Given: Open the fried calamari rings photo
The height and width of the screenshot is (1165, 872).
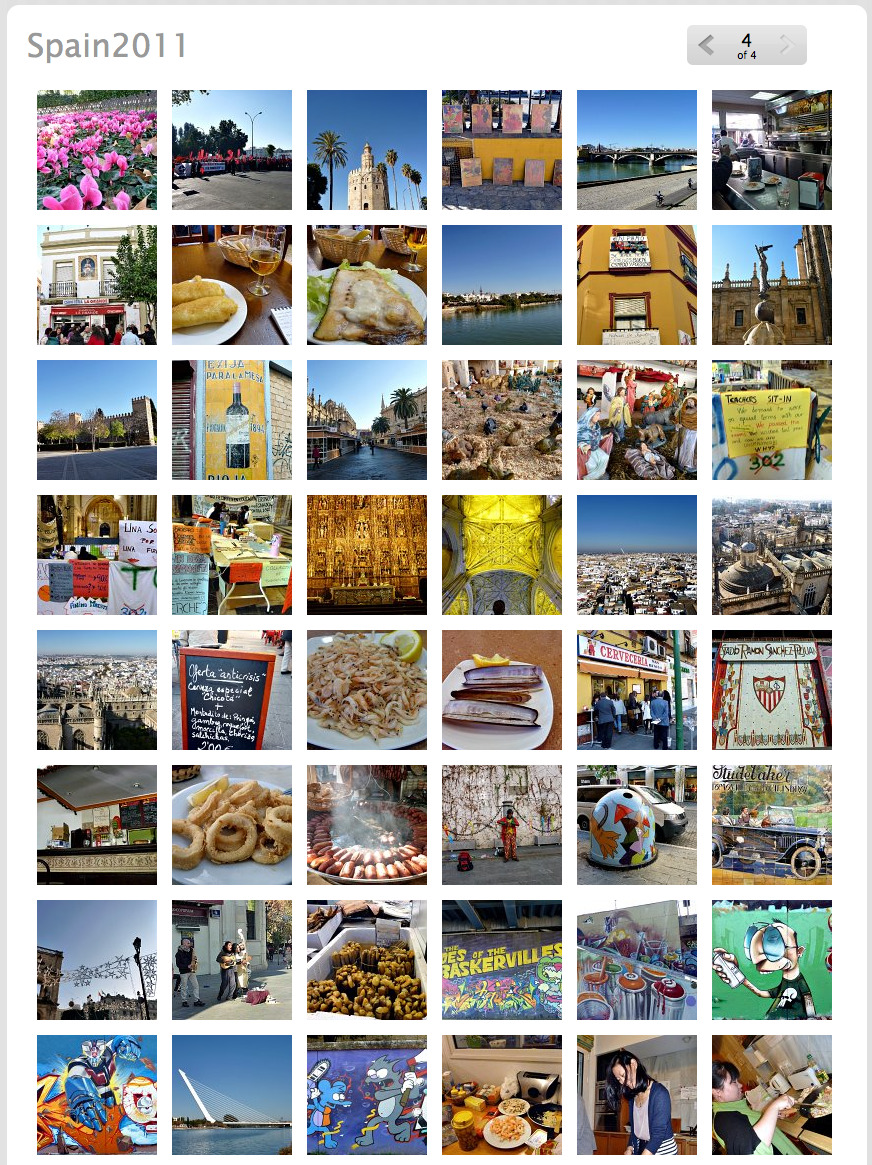Looking at the screenshot, I should click(232, 825).
